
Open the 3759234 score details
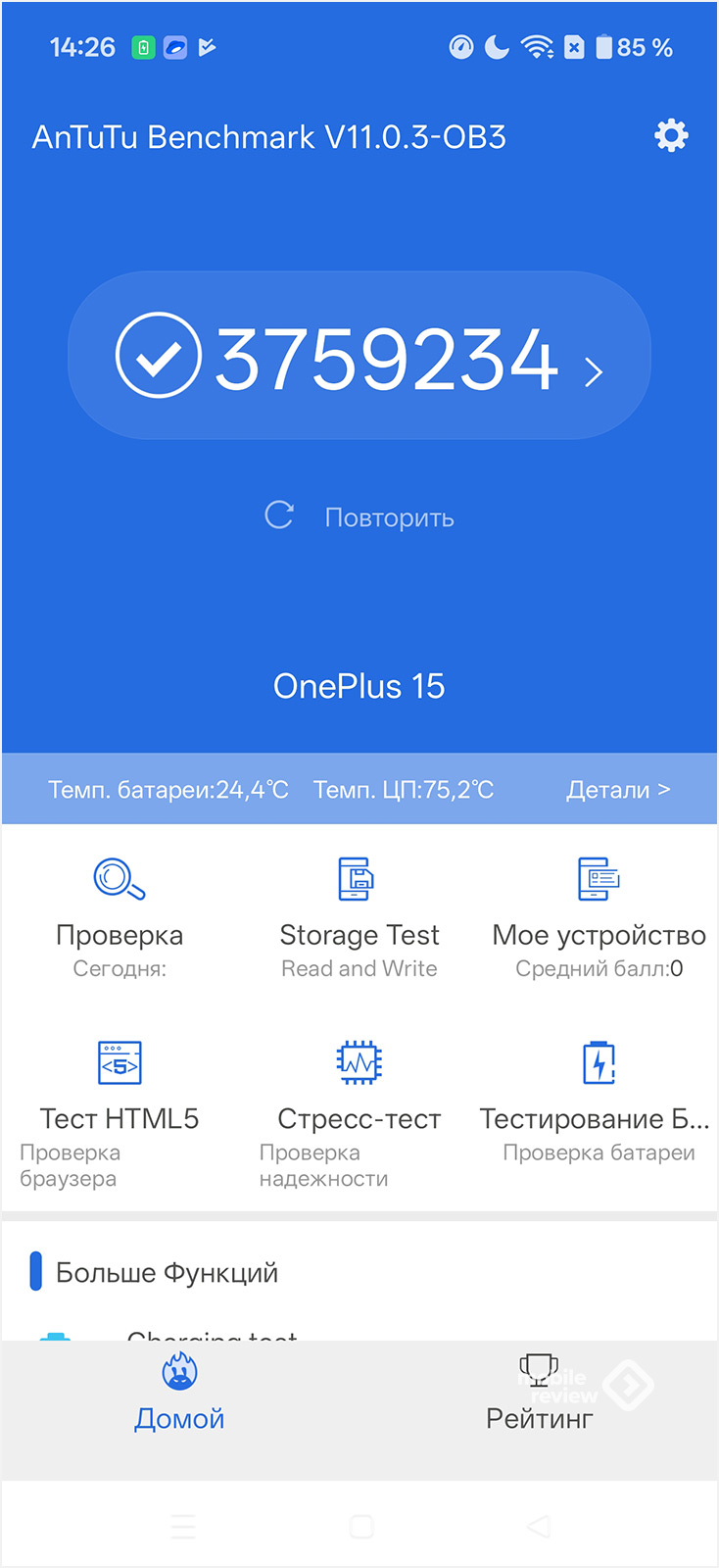coord(359,357)
